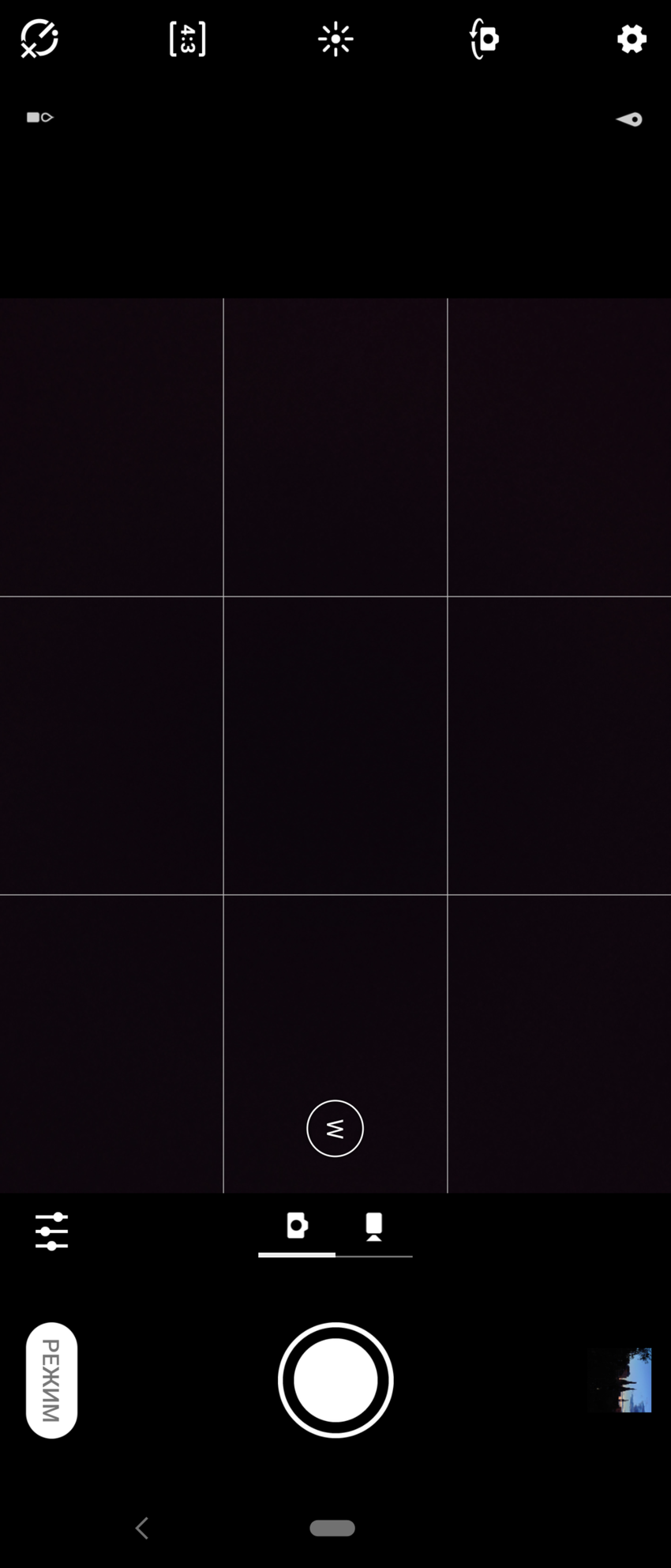Open camera settings gear
671x1568 pixels.
[x=632, y=39]
